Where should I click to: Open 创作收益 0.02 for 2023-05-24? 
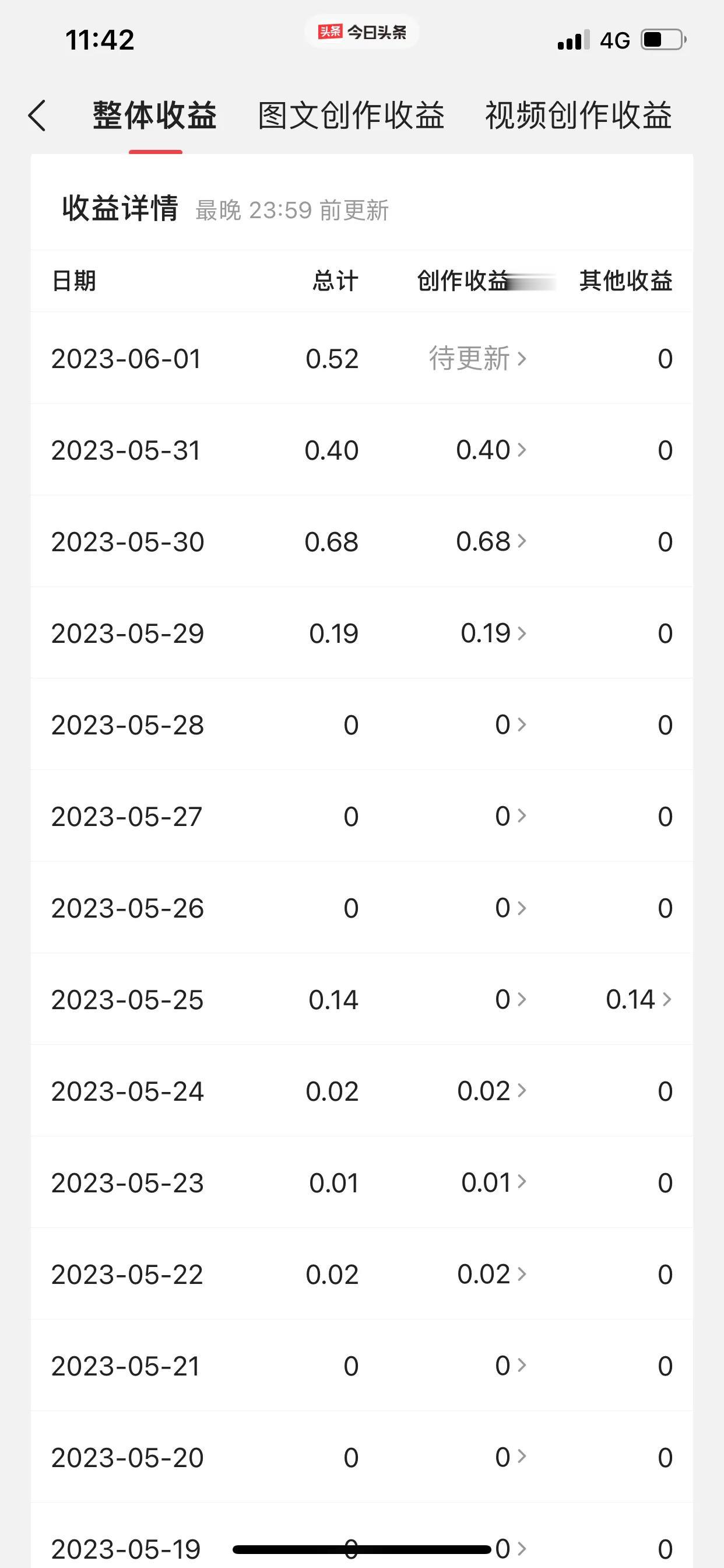click(x=491, y=1091)
